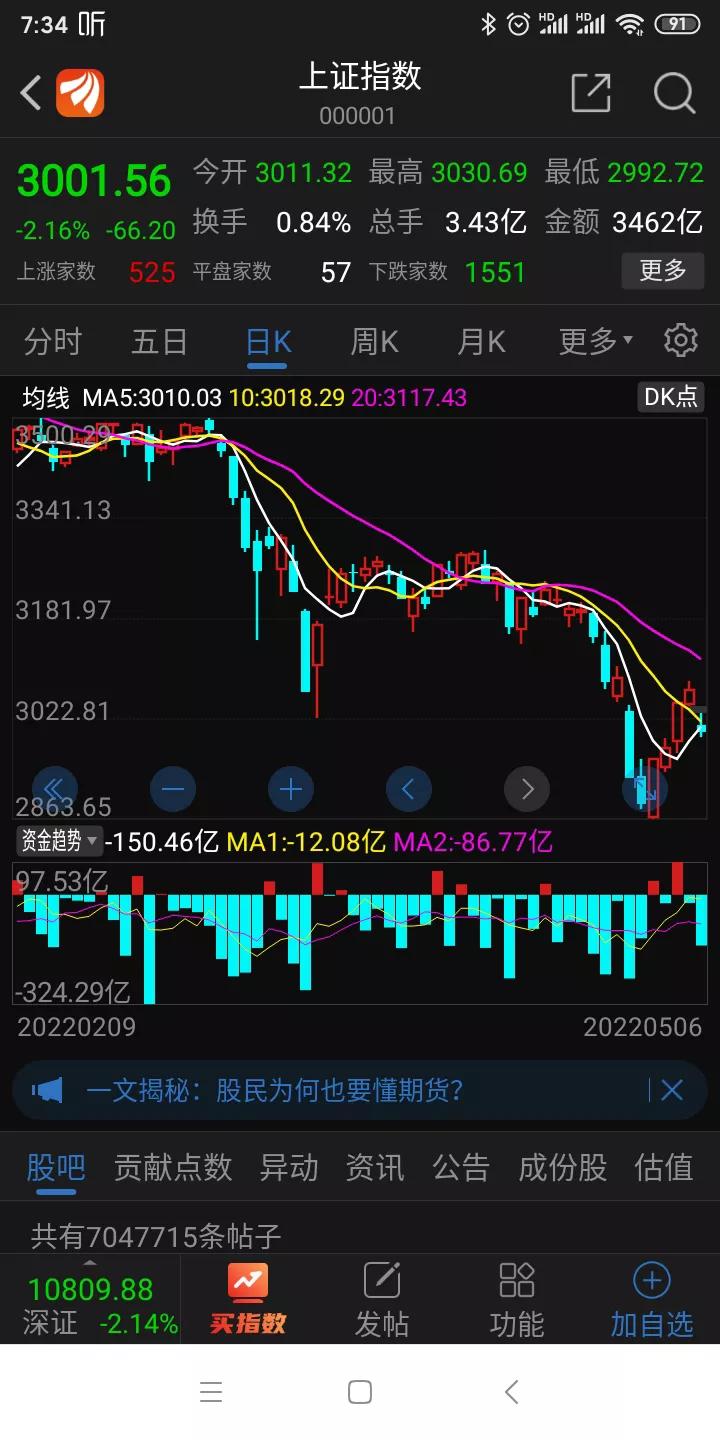This screenshot has width=720, height=1440.
Task: Switch to the 分时 chart tab
Action: pyautogui.click(x=52, y=342)
